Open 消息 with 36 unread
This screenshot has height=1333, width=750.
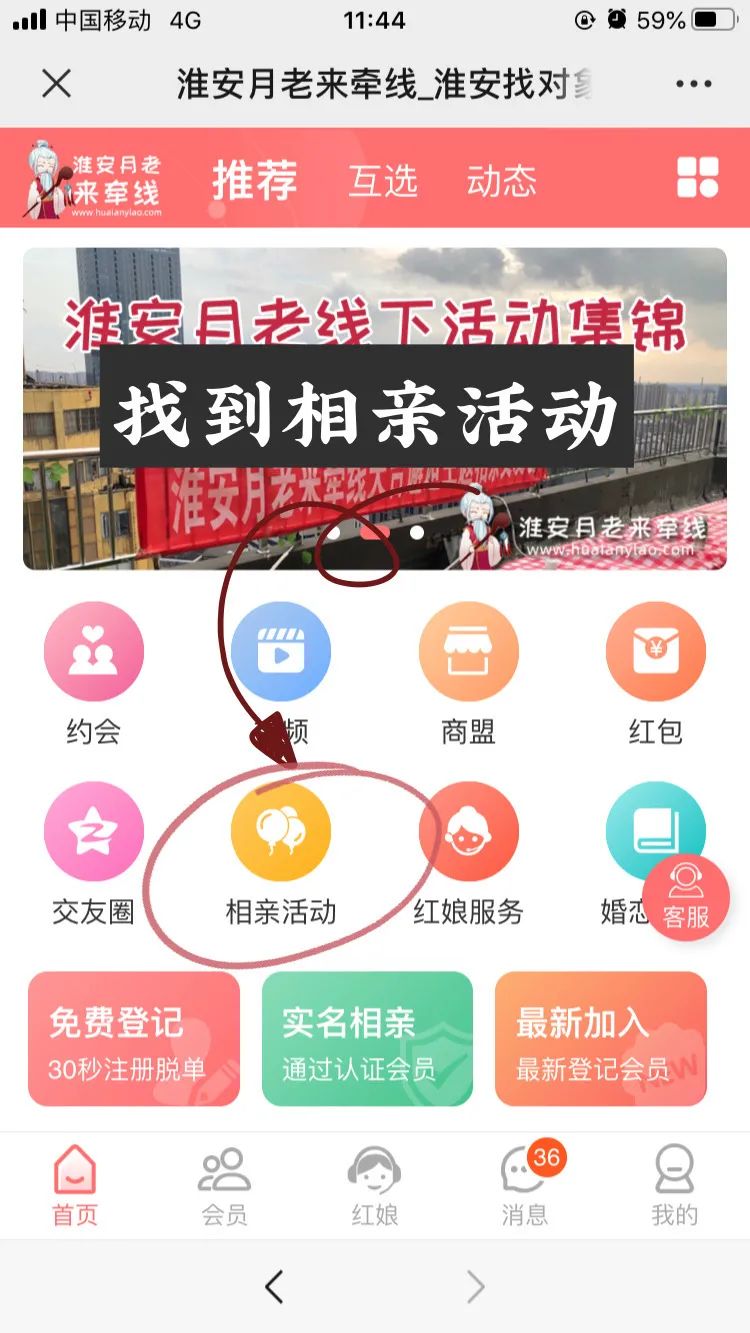pos(525,1187)
